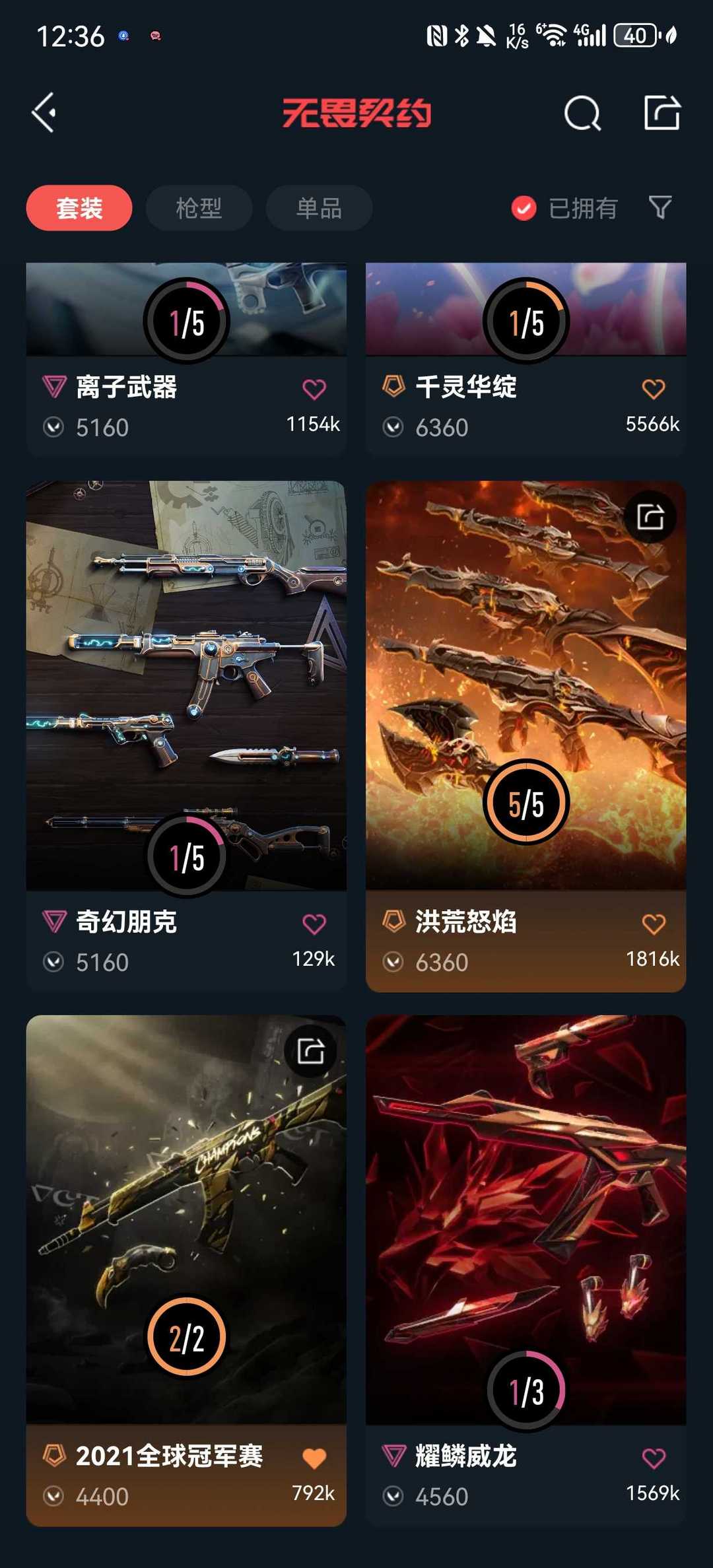Open the filter options funnel icon
This screenshot has height=1568, width=713.
(x=660, y=207)
